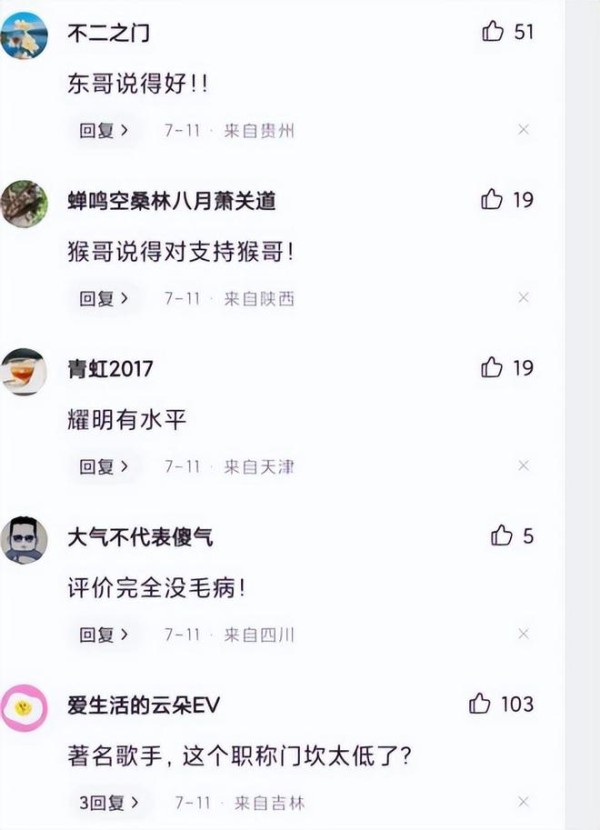Reply to 青虹2017's comment
This screenshot has height=830, width=600.
(x=104, y=466)
